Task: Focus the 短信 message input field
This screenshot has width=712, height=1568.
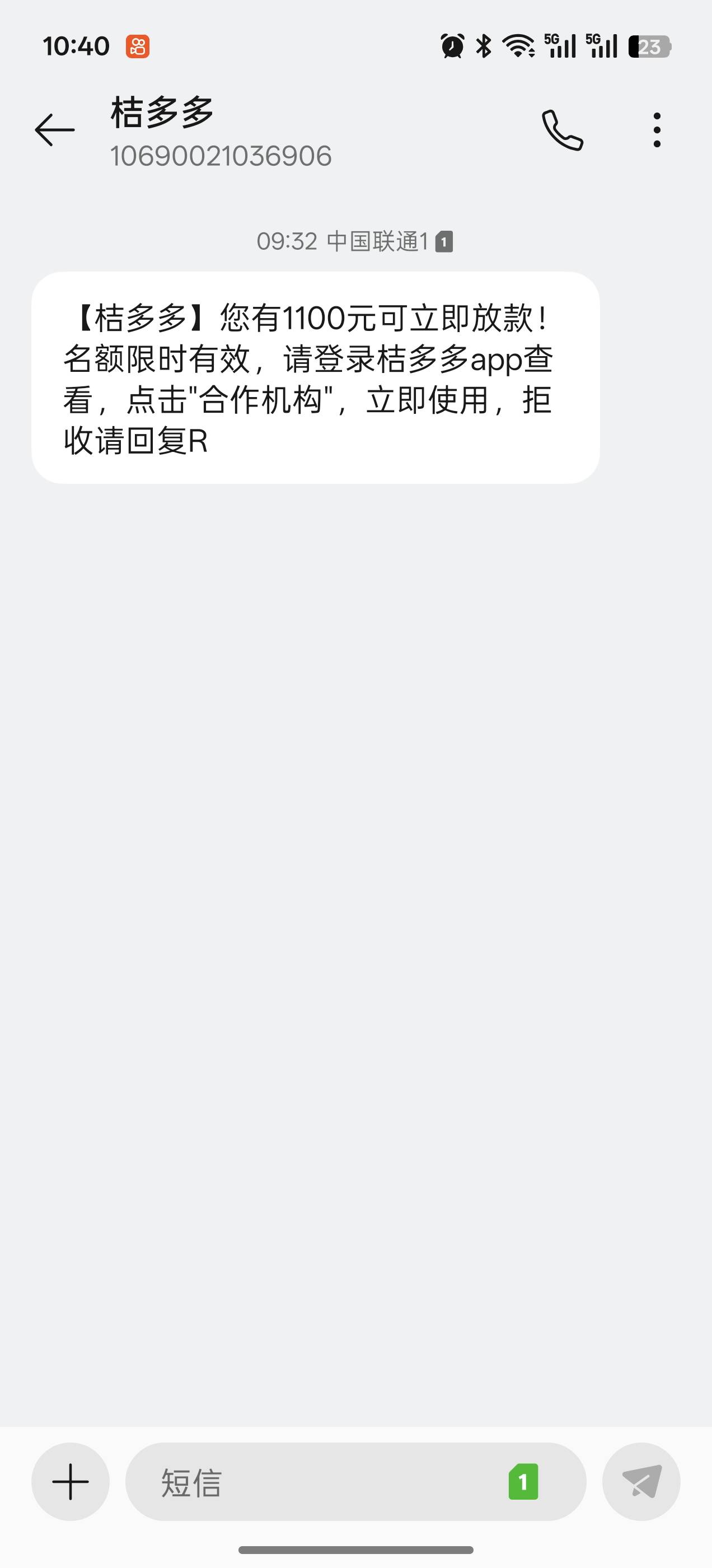Action: click(x=316, y=1482)
